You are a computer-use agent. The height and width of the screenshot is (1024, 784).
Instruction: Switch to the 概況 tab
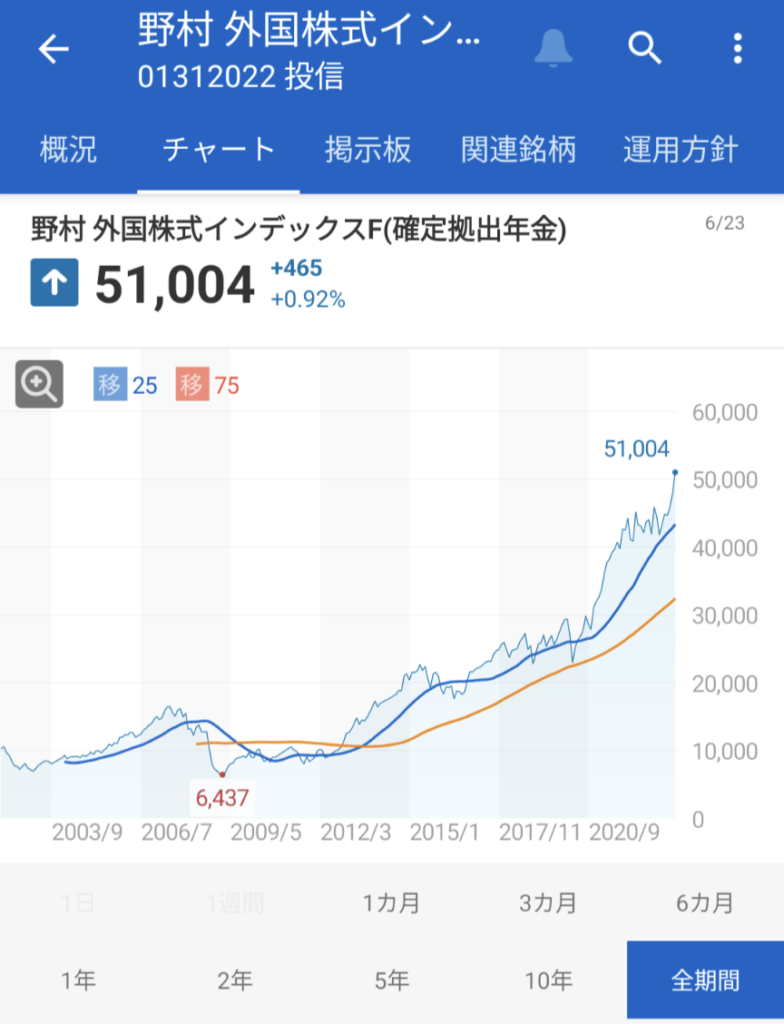pos(68,151)
